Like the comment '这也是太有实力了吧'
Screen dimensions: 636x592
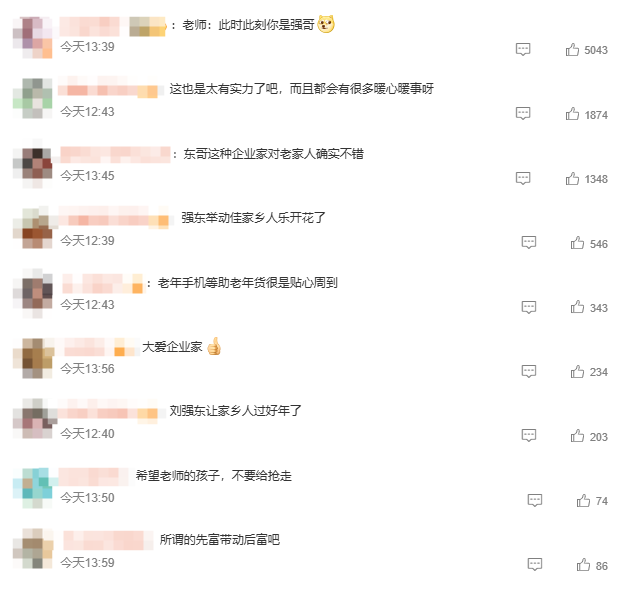click(x=573, y=114)
